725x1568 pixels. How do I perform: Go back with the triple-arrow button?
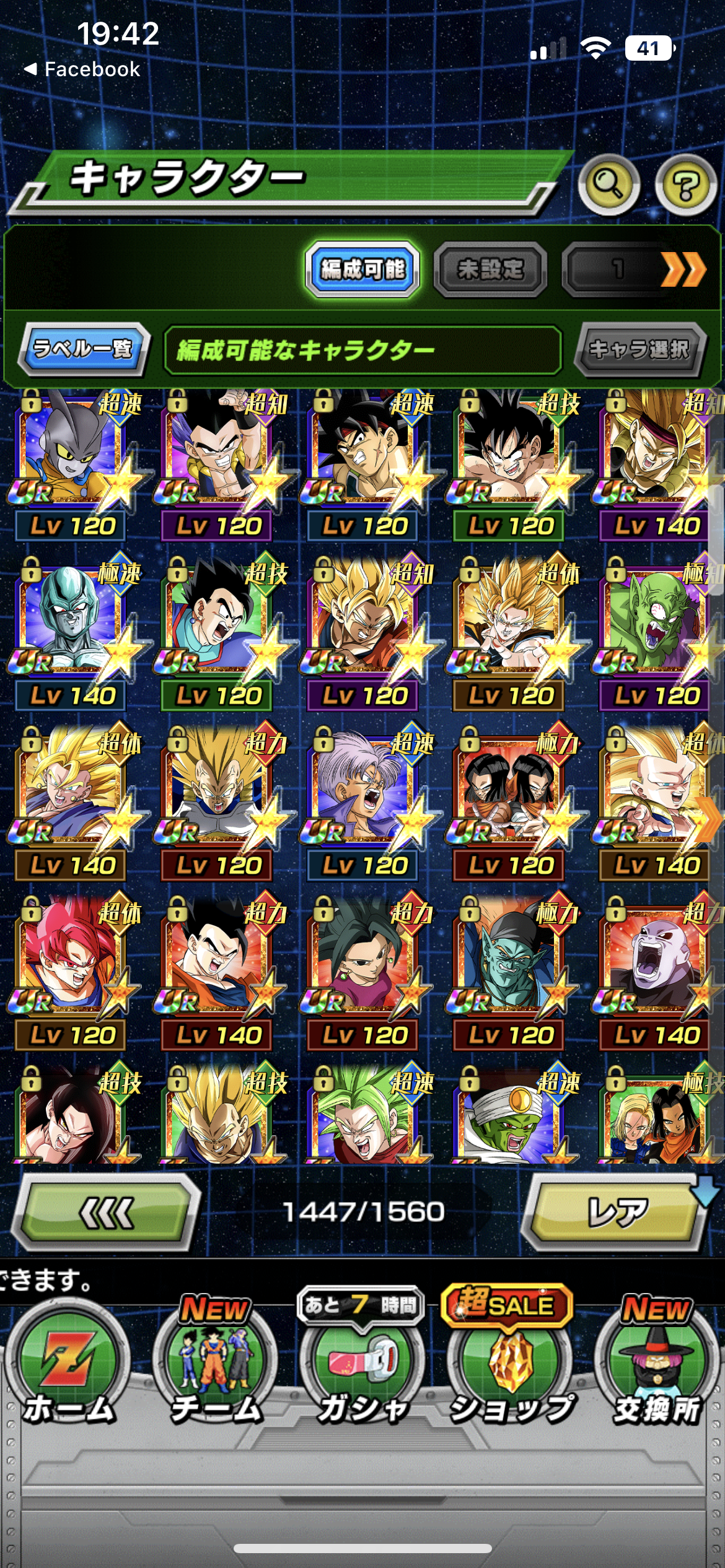click(x=107, y=1213)
